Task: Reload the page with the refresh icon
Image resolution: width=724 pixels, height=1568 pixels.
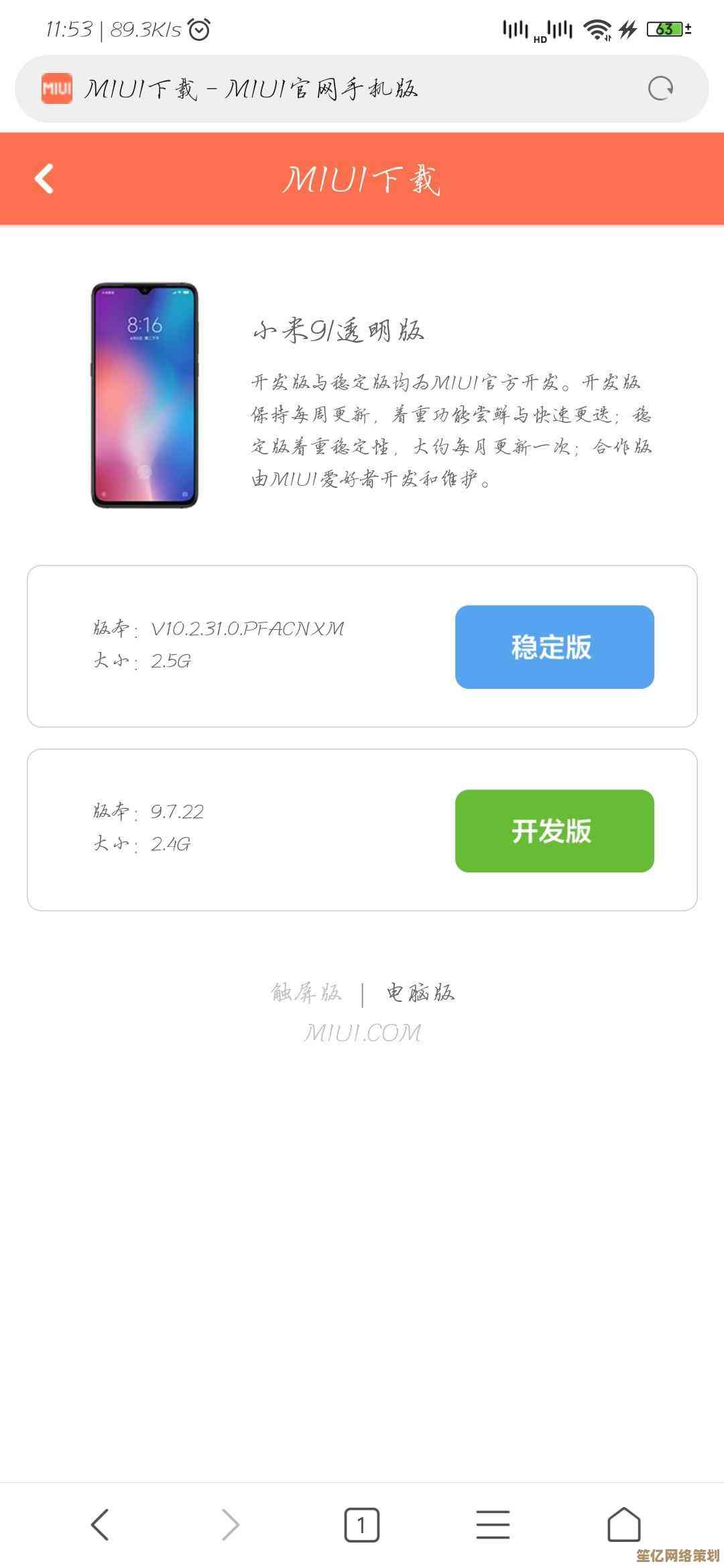Action: pyautogui.click(x=660, y=88)
